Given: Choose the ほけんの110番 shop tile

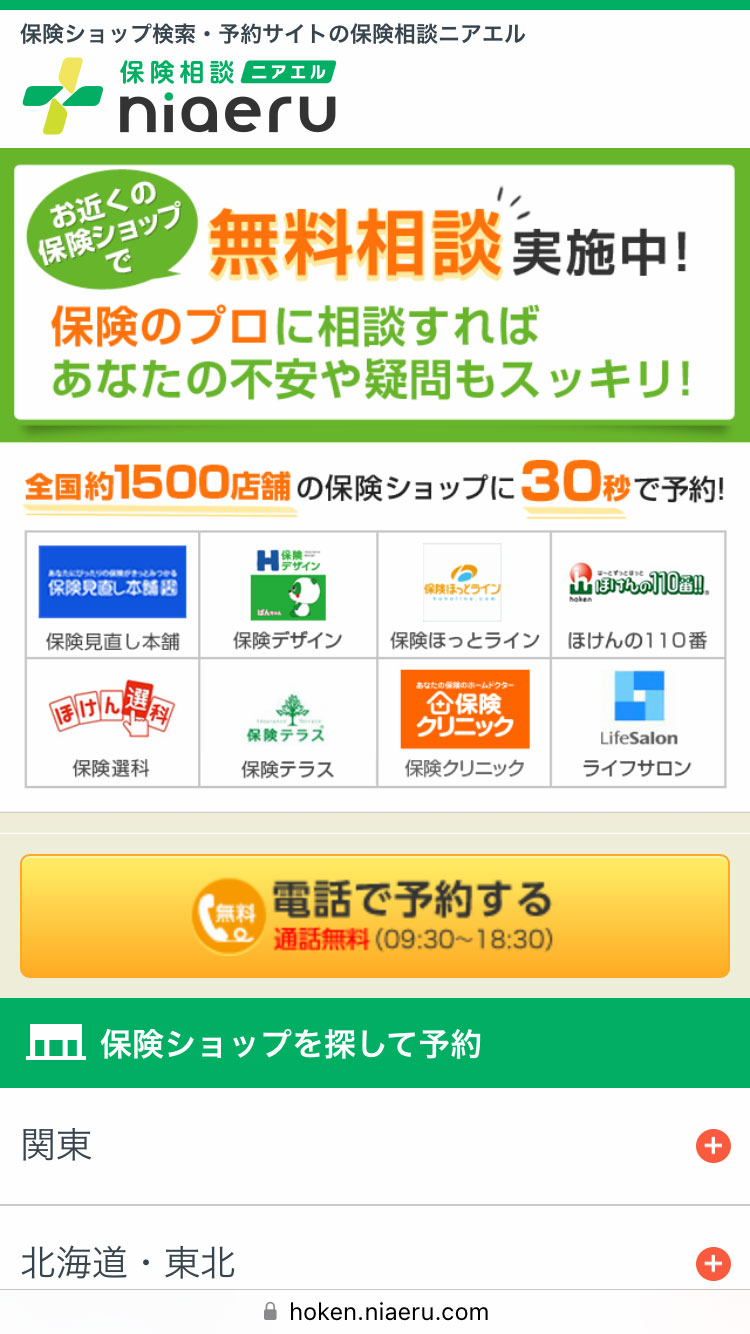Looking at the screenshot, I should coord(638,595).
